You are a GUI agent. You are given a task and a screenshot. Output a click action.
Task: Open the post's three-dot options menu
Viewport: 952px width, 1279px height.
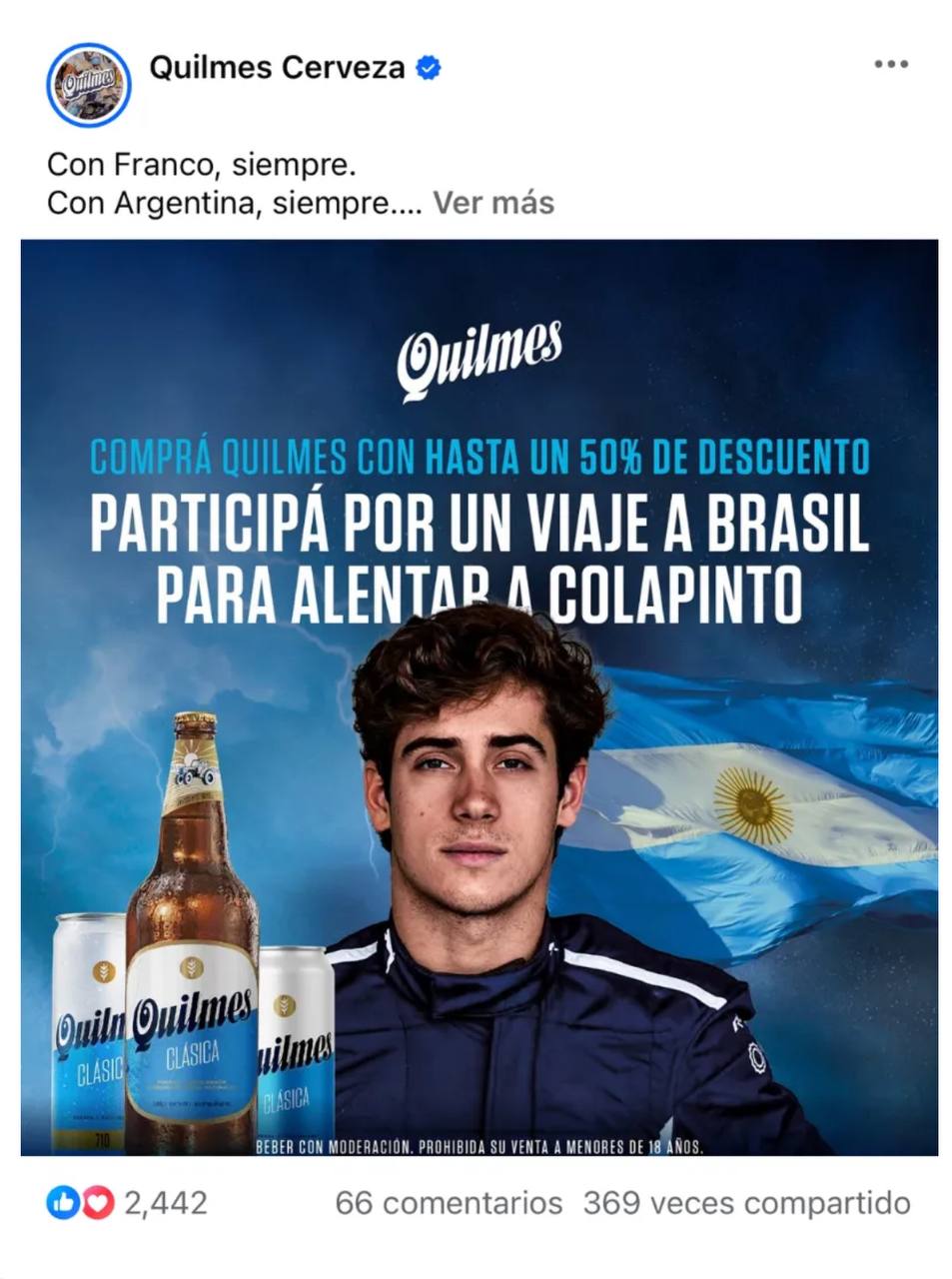point(890,65)
